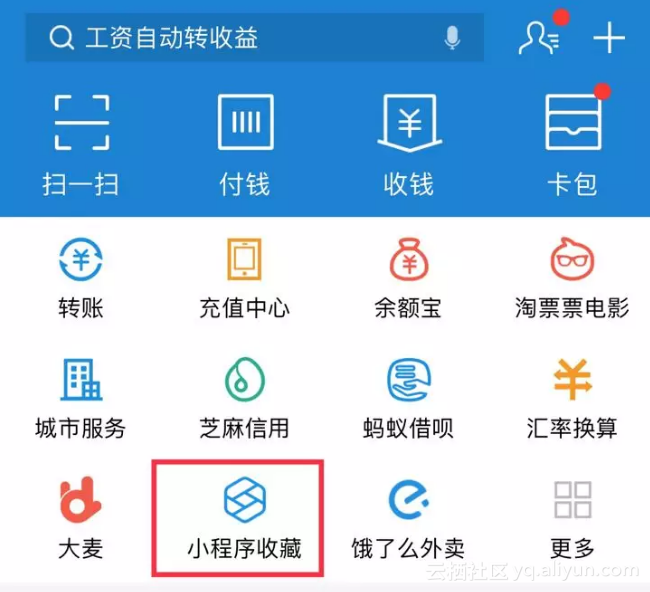
Task: Tap the microphone voice search icon
Action: click(x=452, y=39)
